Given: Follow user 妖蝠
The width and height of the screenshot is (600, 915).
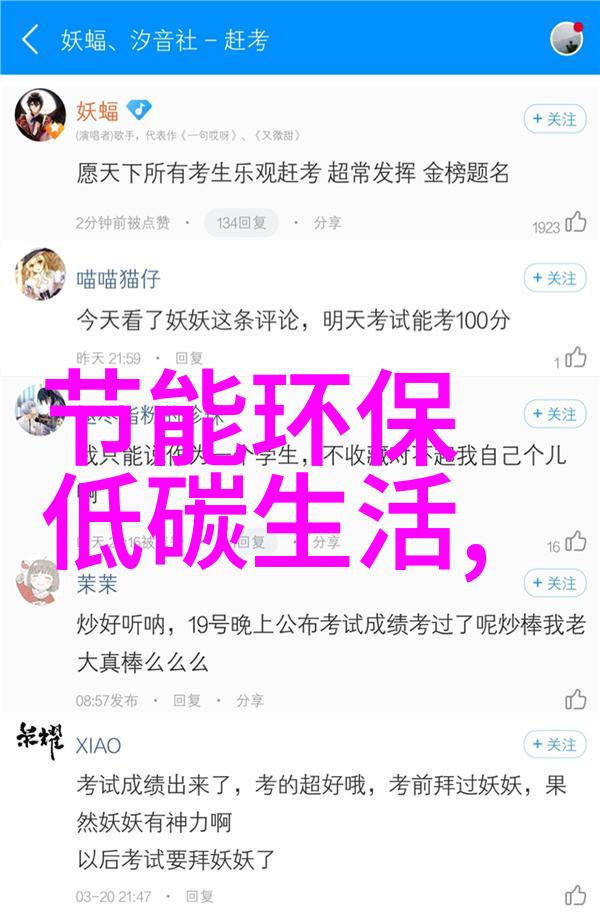Looking at the screenshot, I should point(554,119).
